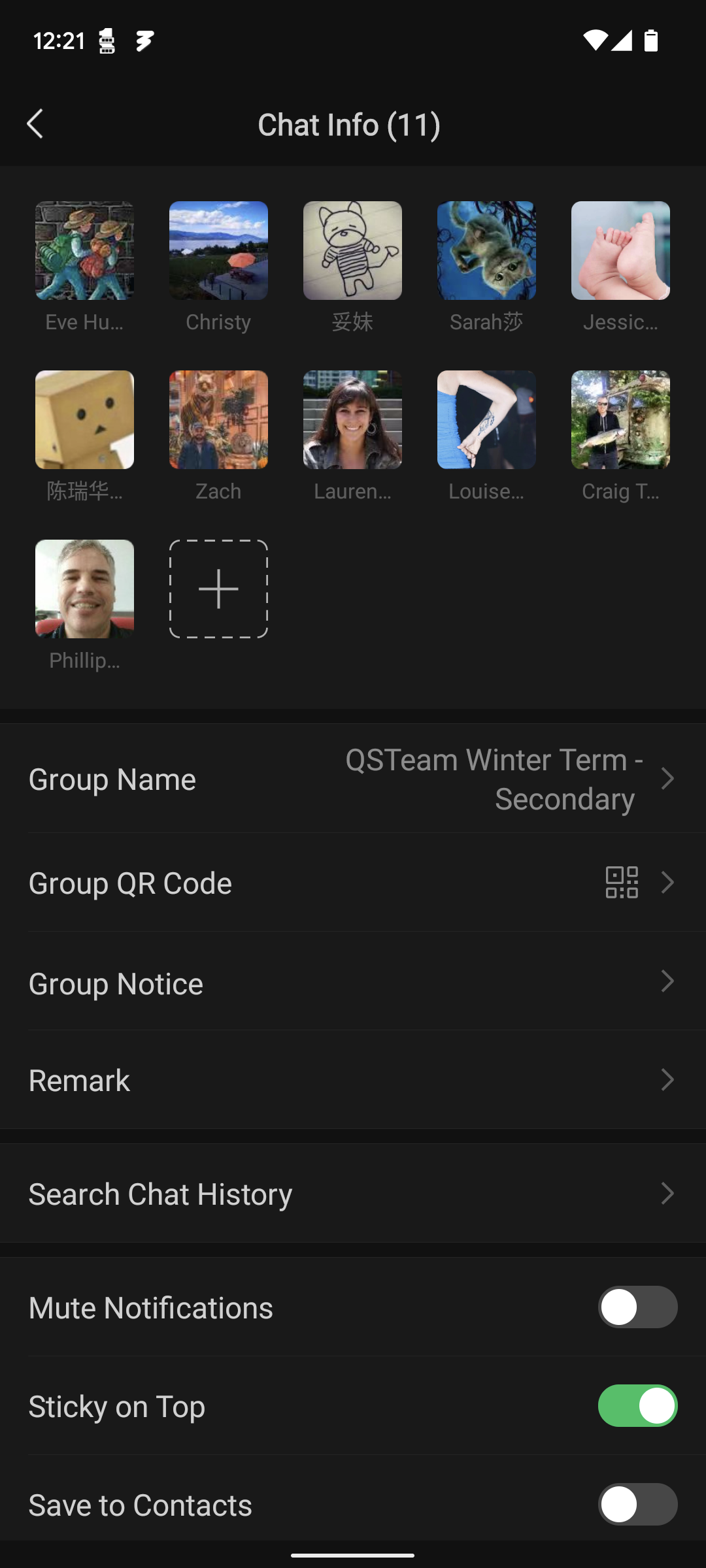The height and width of the screenshot is (1568, 706).
Task: Toggle Save to Contacts on
Action: (637, 1504)
